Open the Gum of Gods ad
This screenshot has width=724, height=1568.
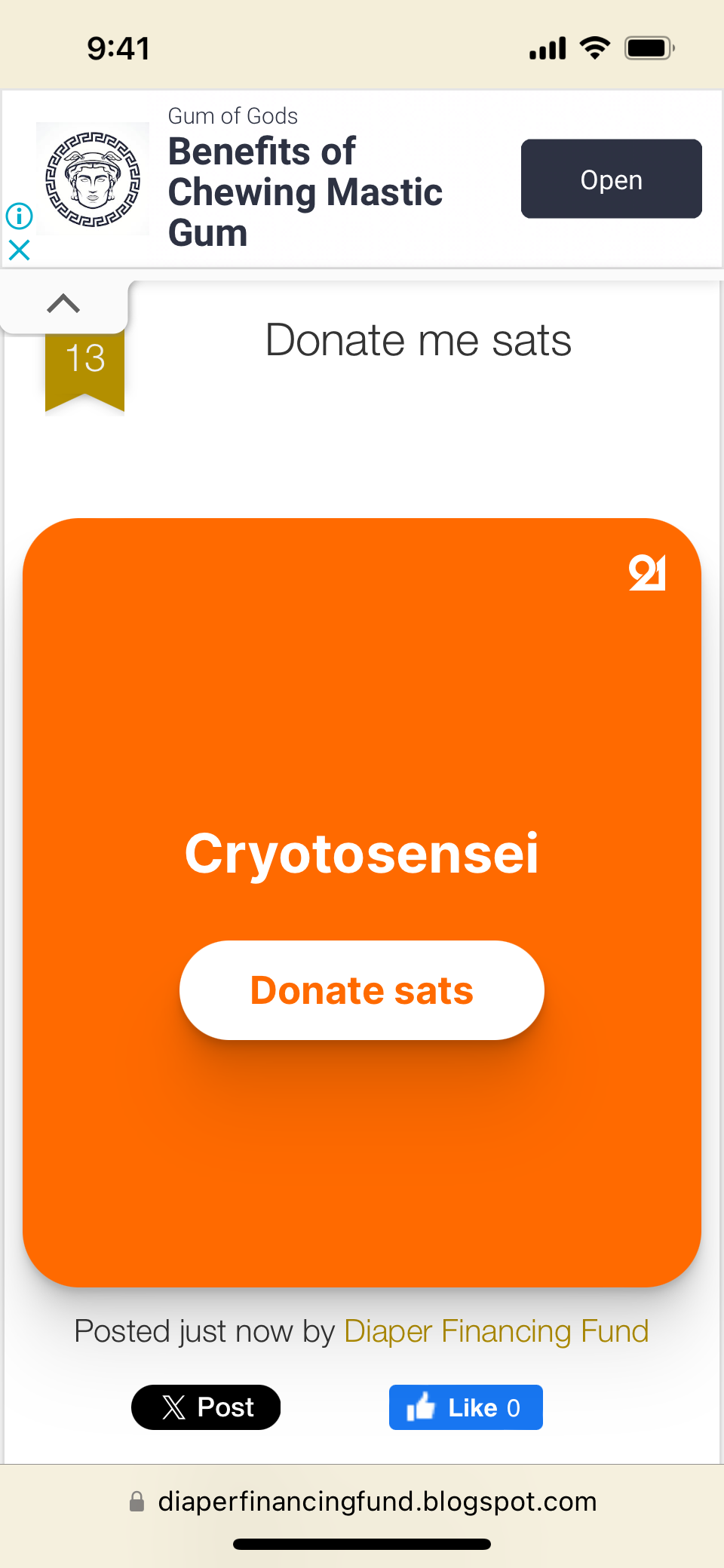(x=611, y=180)
